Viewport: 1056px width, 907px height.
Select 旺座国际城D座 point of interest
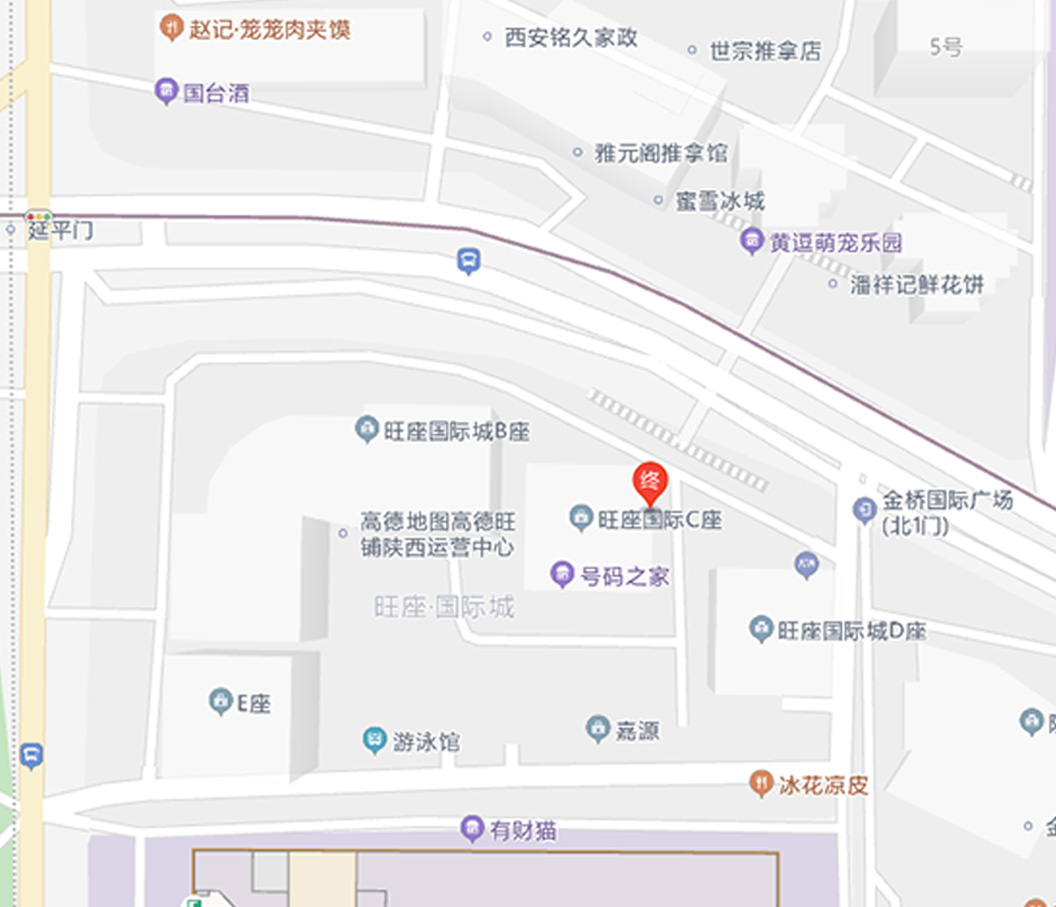coord(761,630)
